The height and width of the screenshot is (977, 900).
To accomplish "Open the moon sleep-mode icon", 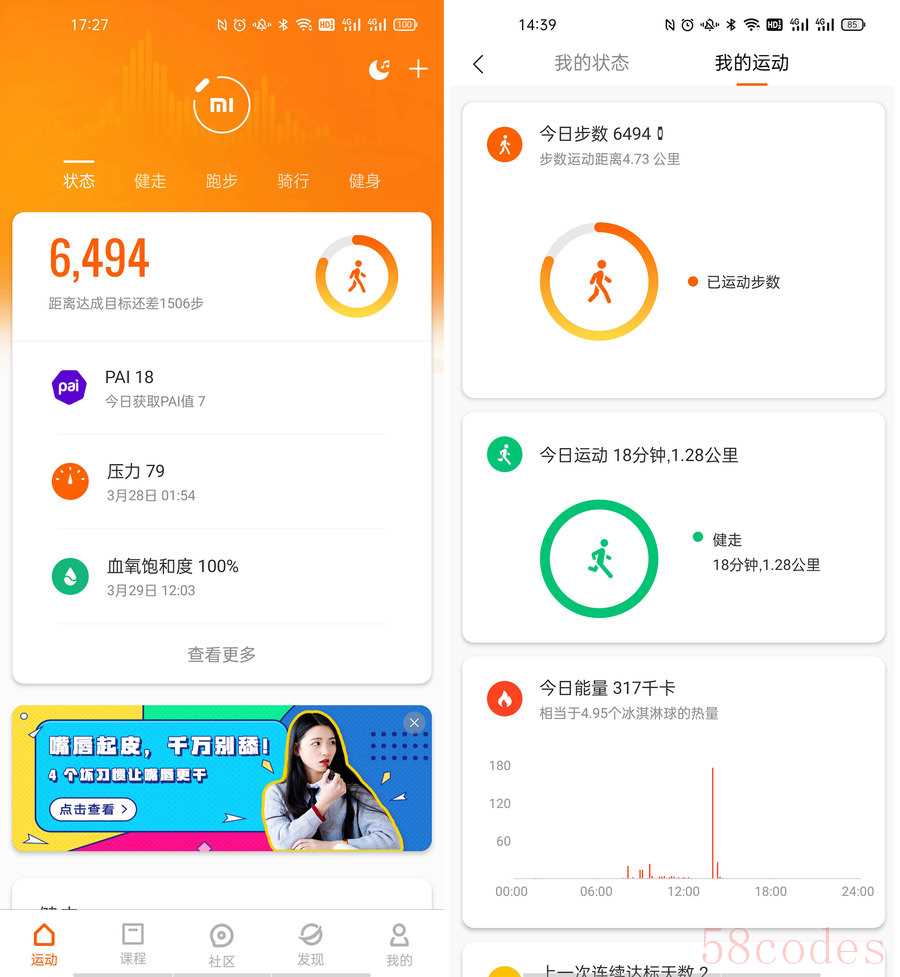I will [379, 69].
